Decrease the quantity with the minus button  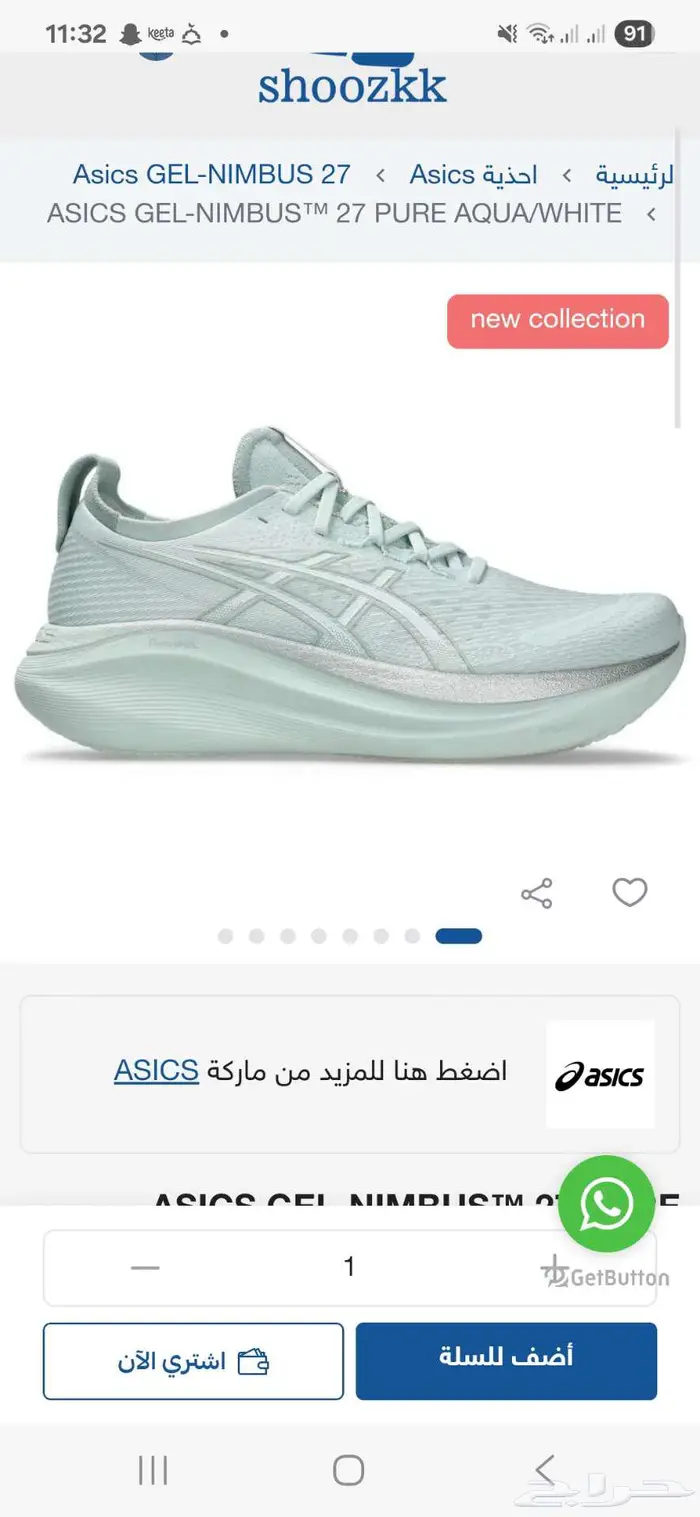146,1267
